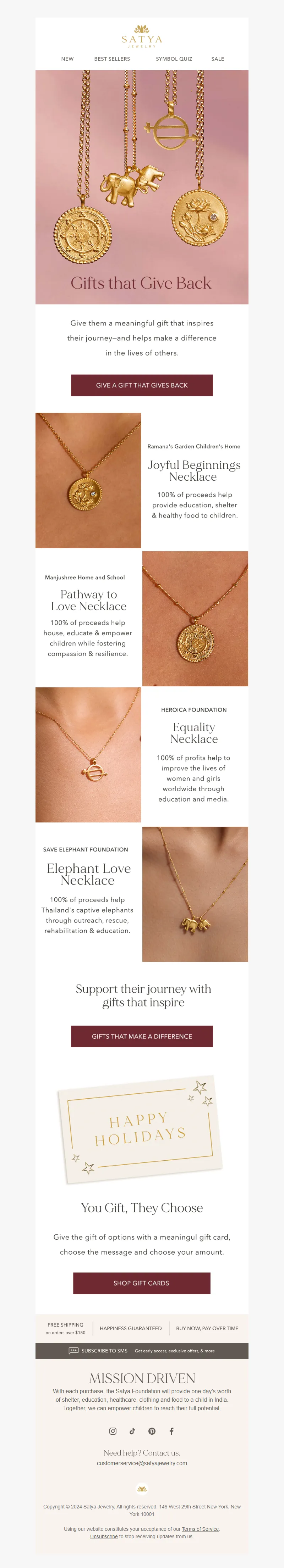Open Satya's TikTok page
This screenshot has width=284, height=1568.
(x=132, y=1431)
